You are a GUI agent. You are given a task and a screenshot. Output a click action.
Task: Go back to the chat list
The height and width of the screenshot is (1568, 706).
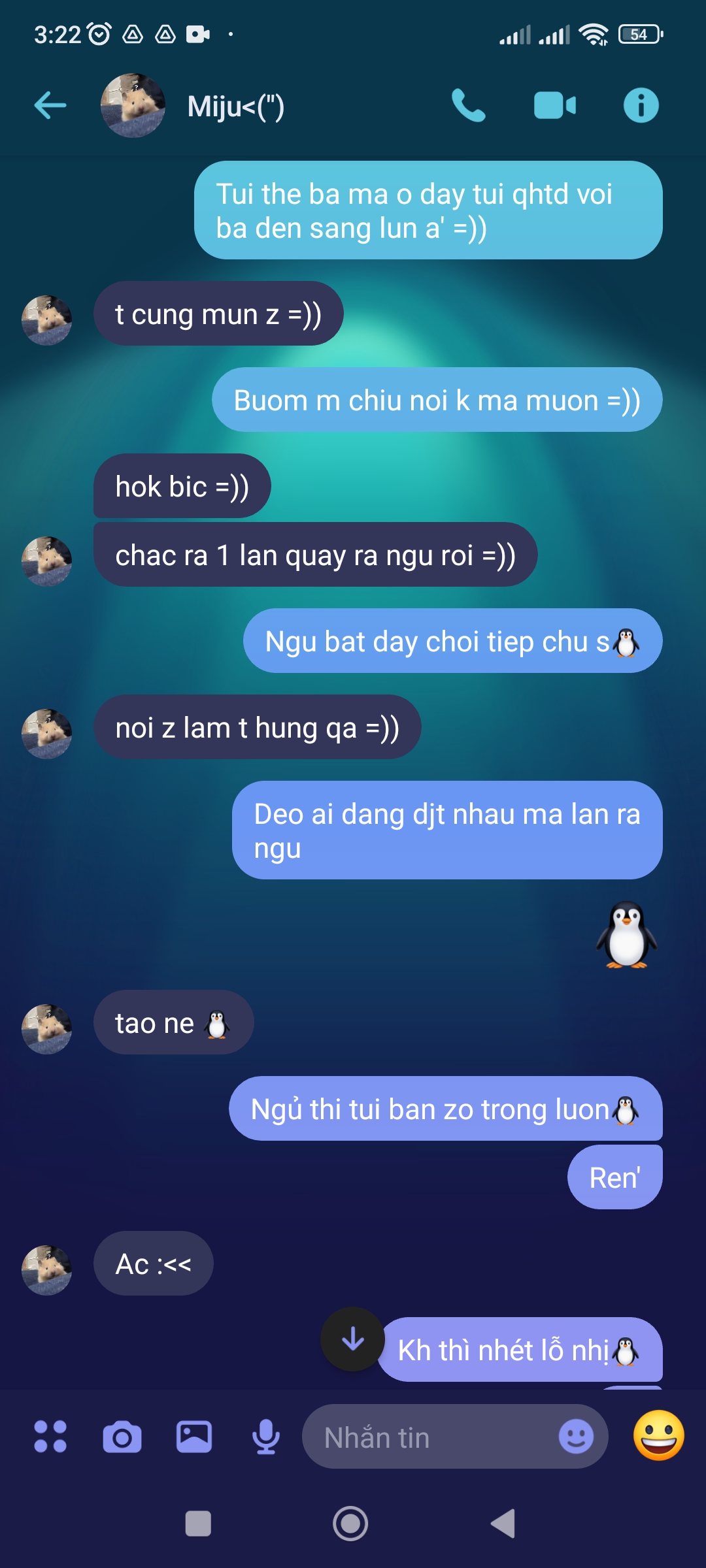[x=50, y=105]
